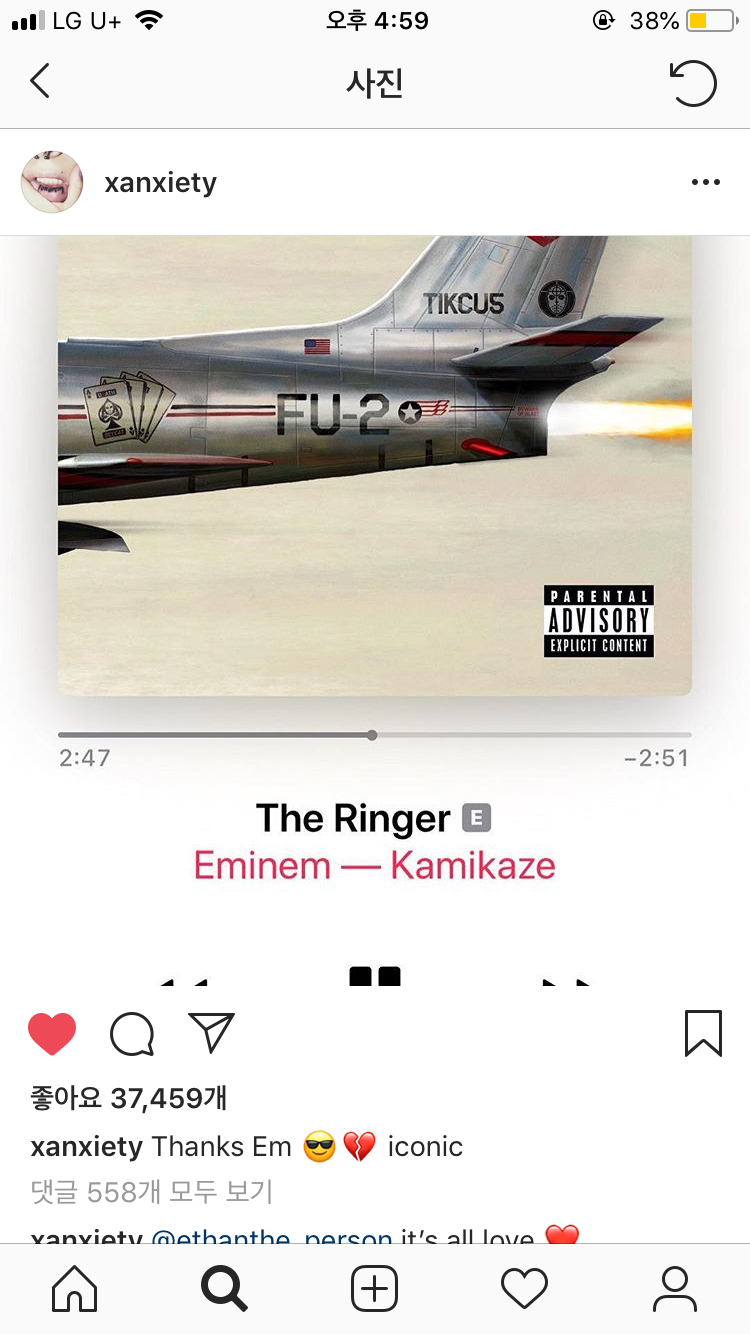View the 37,459 likes list
This screenshot has width=750, height=1334.
(129, 1099)
